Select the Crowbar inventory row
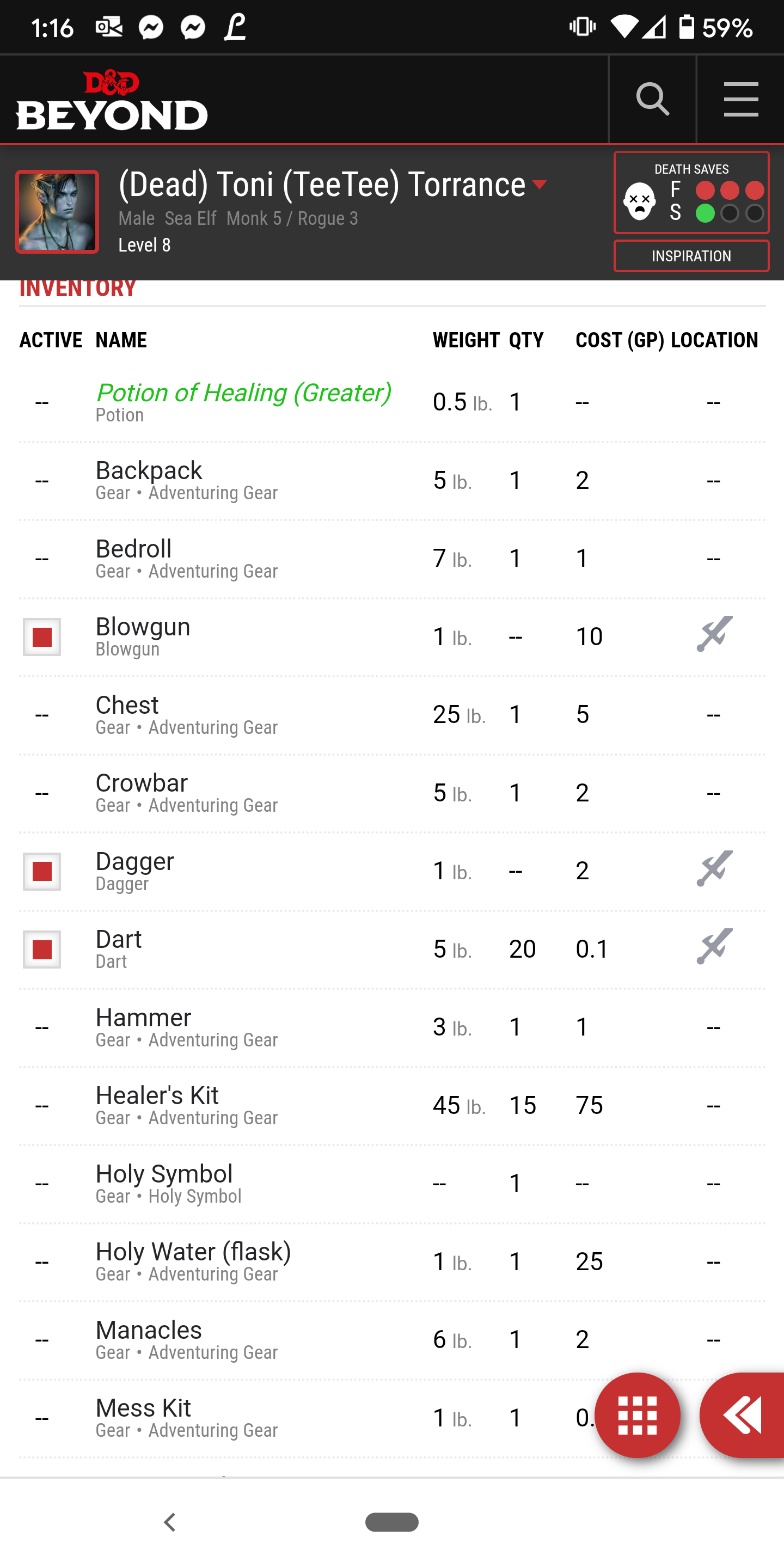Image resolution: width=784 pixels, height=1568 pixels. (x=392, y=793)
